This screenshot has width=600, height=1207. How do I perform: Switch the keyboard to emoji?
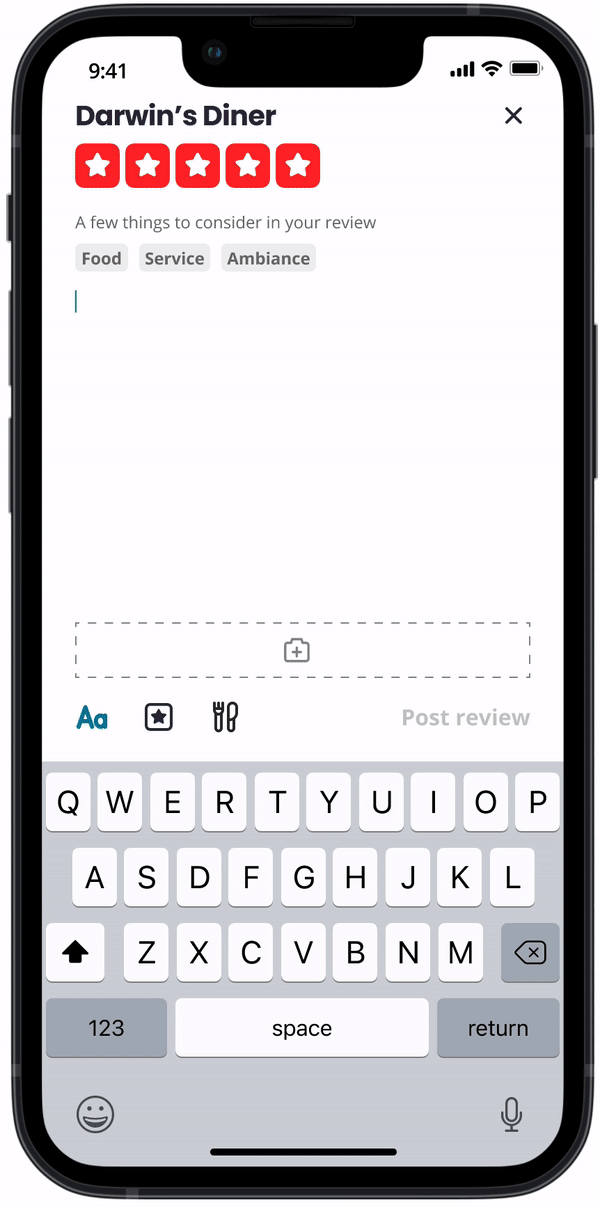click(96, 1113)
